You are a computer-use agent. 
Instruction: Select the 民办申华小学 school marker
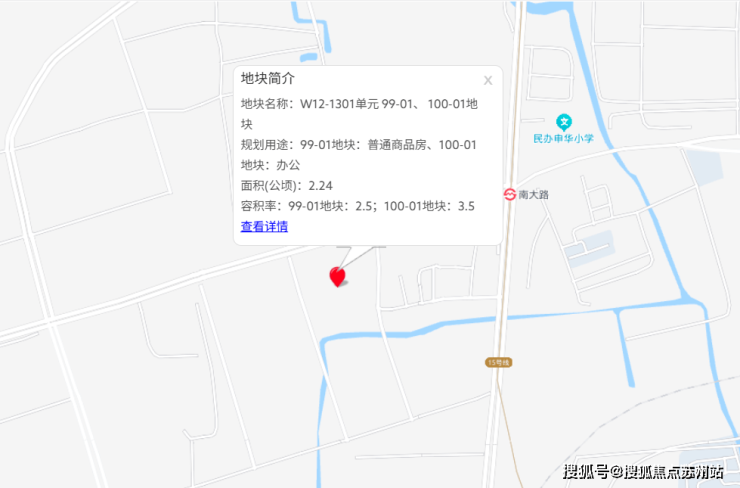click(x=564, y=121)
